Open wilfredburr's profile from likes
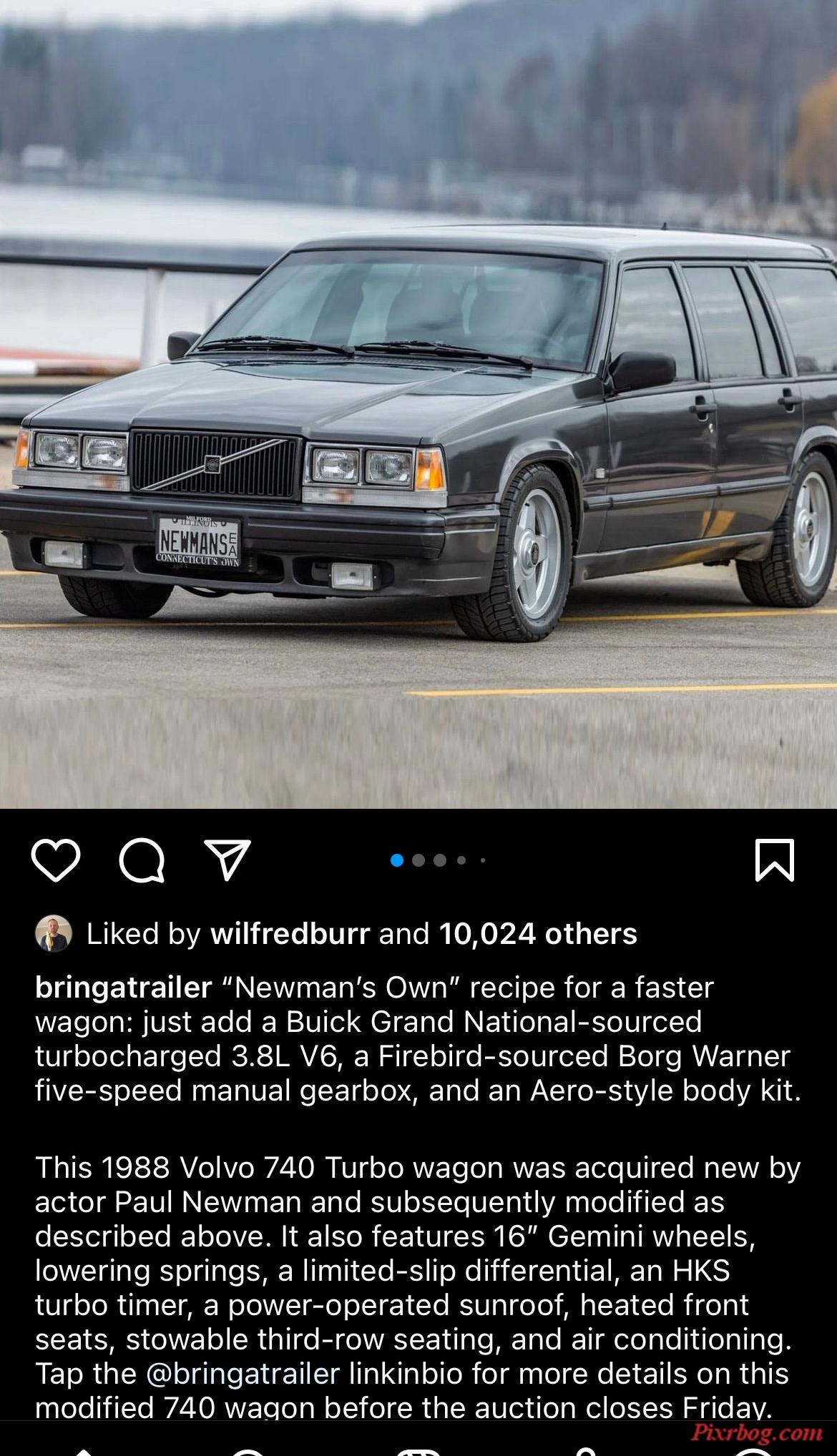837x1456 pixels. 290,934
